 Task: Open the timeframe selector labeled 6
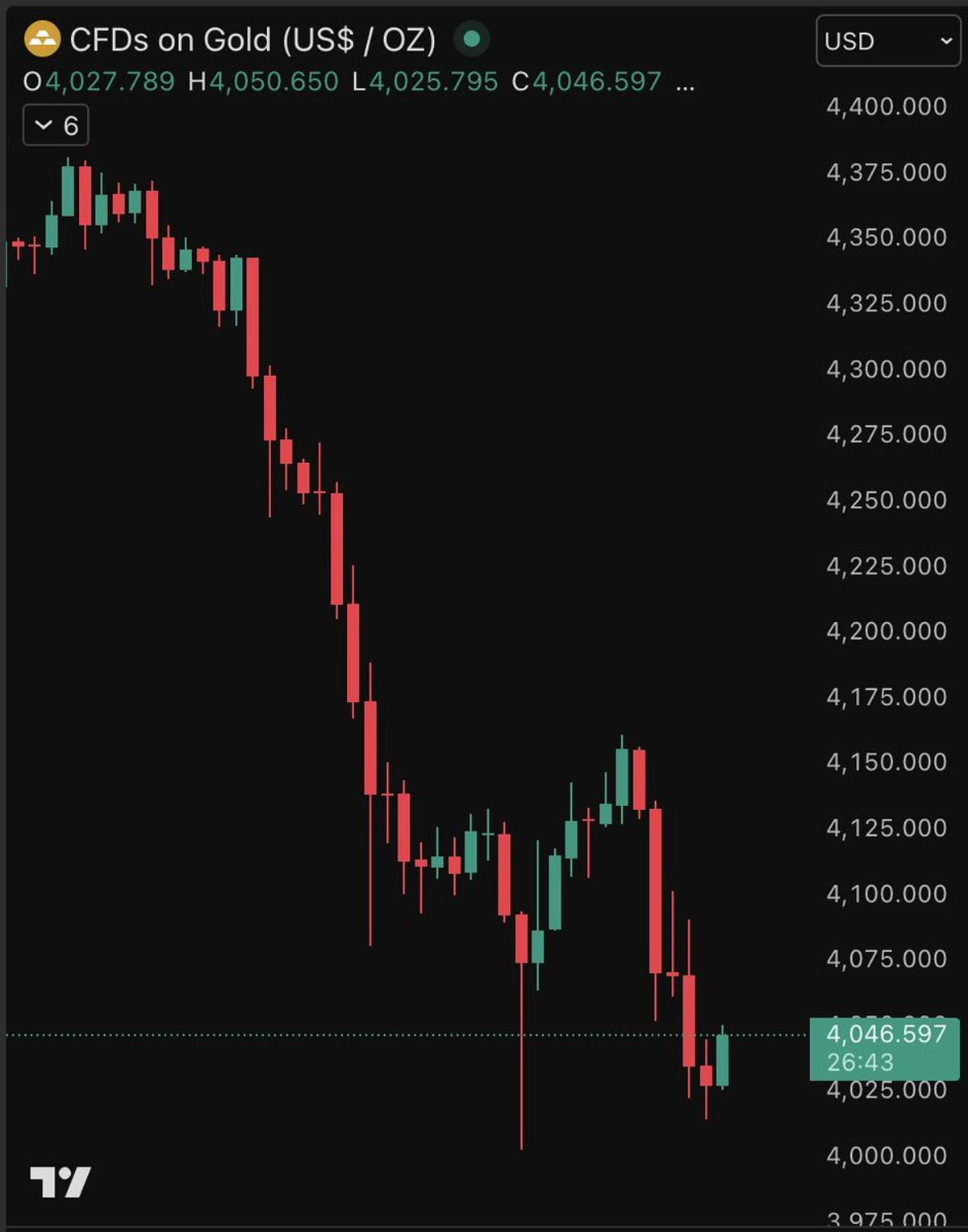(56, 125)
